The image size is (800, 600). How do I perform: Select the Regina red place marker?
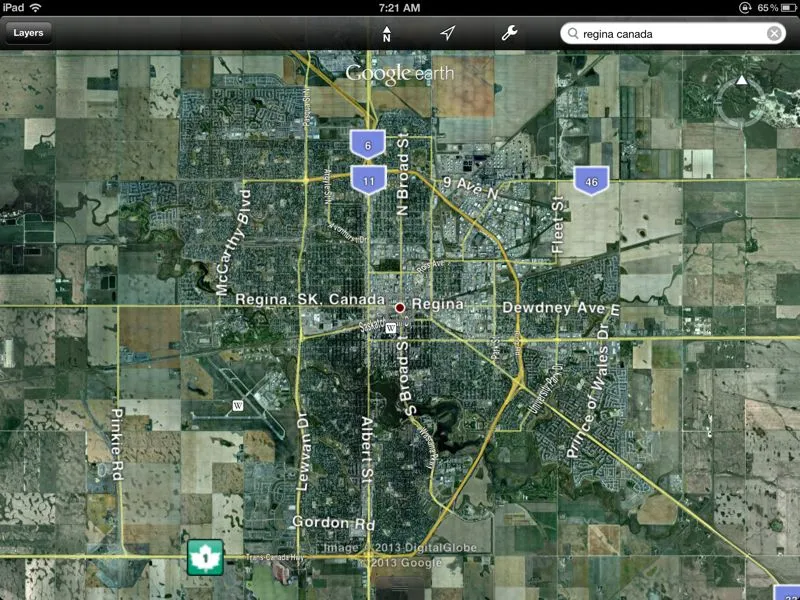[400, 308]
